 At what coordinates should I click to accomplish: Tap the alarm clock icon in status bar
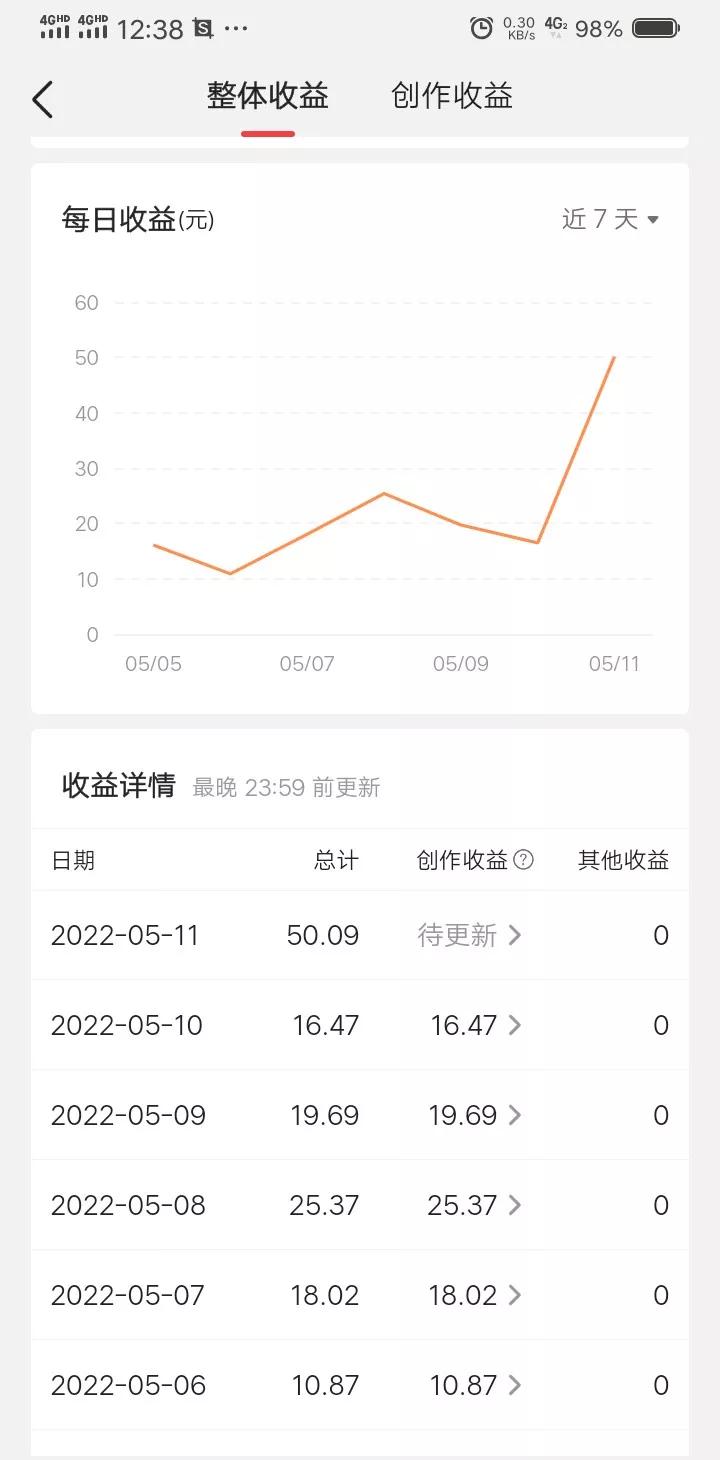[x=480, y=26]
